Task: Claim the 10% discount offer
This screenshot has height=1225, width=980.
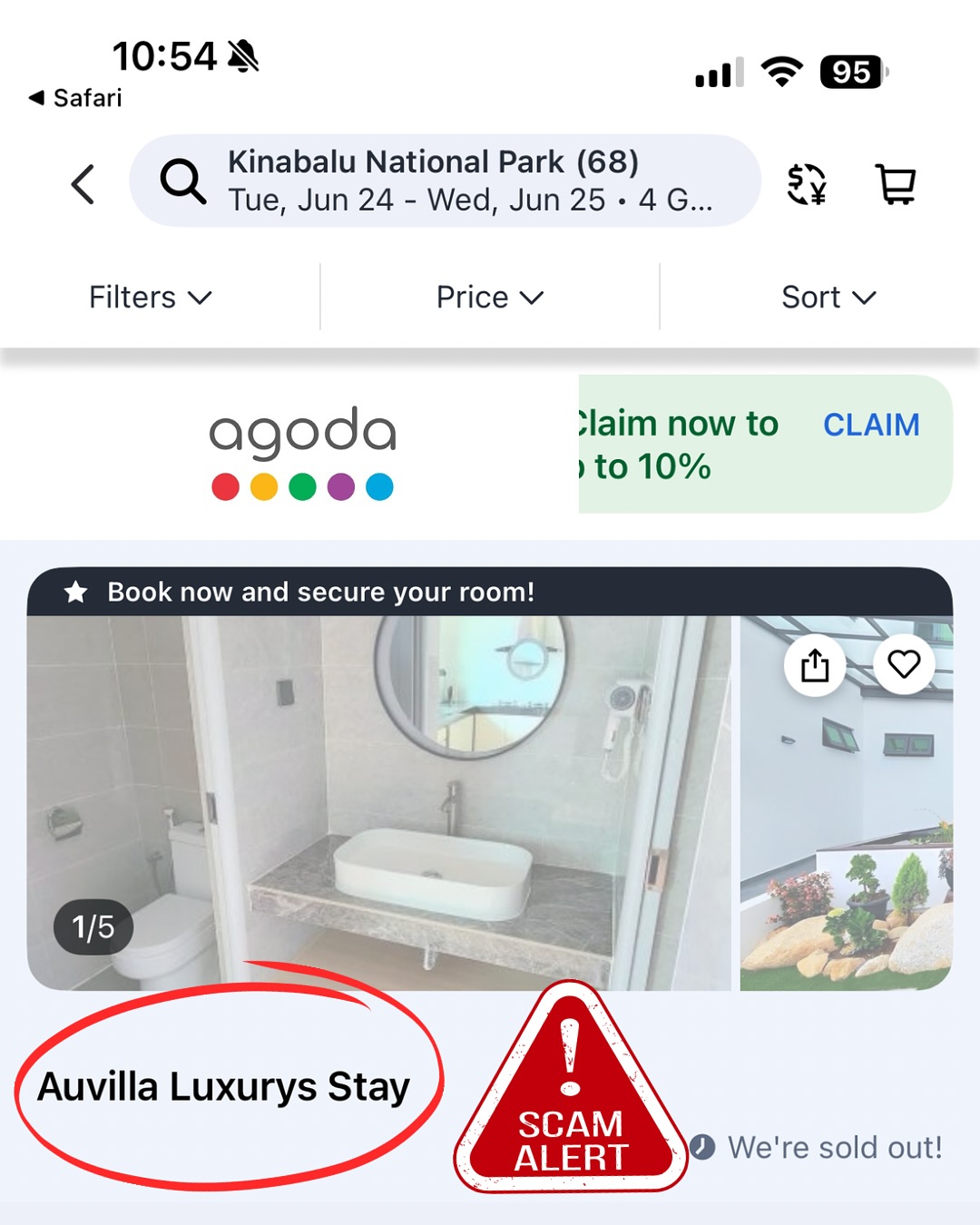Action: (x=871, y=425)
